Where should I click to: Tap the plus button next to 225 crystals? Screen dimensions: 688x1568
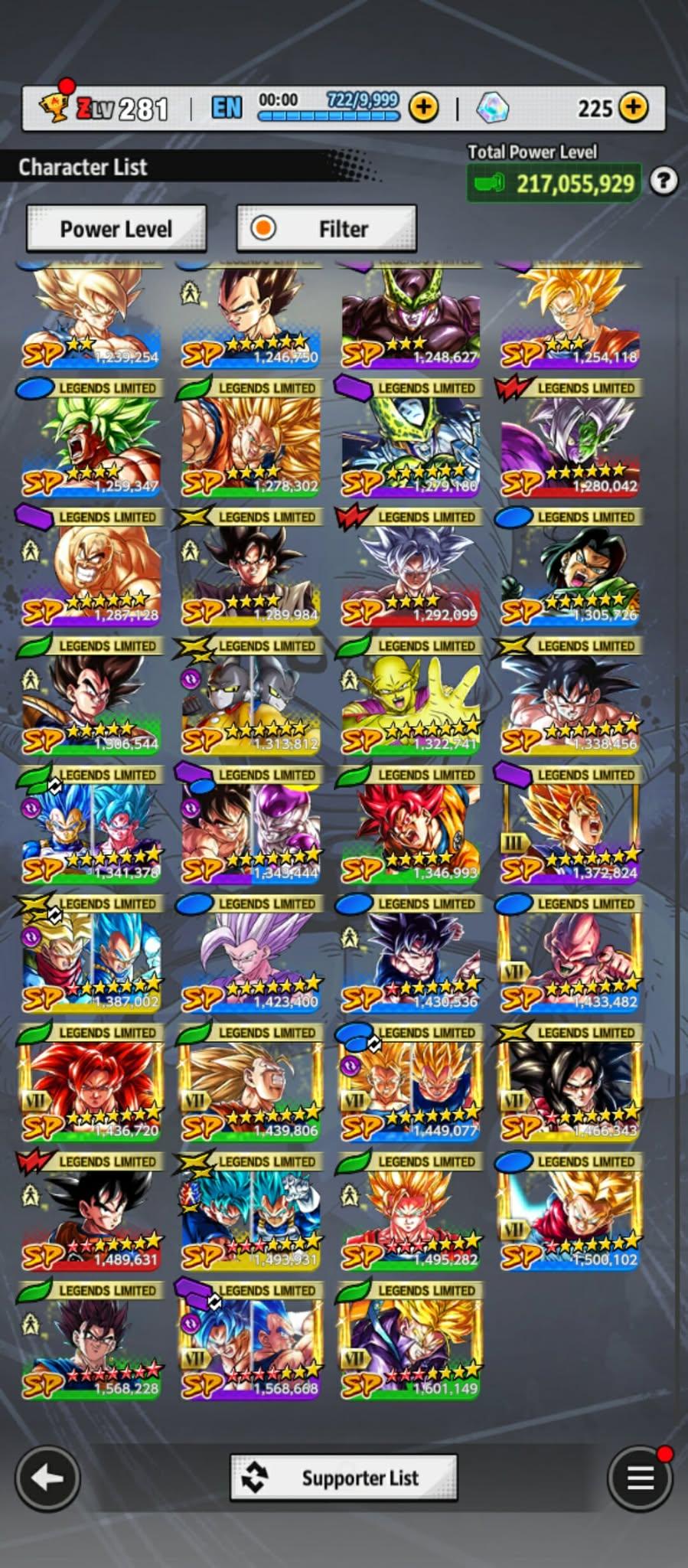click(x=634, y=108)
